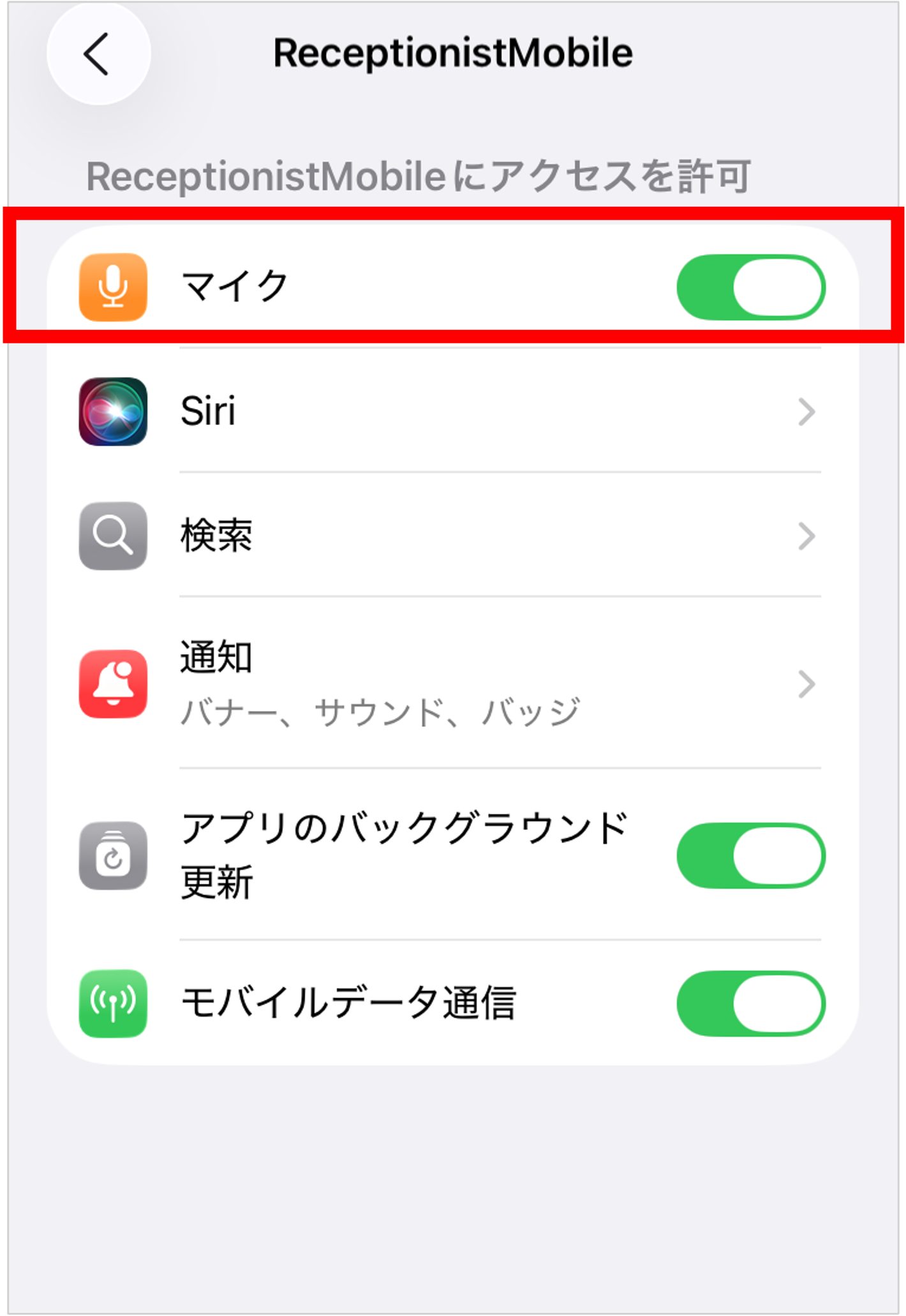This screenshot has width=906, height=1316.
Task: Return to previous screen with back button
Action: tap(97, 54)
